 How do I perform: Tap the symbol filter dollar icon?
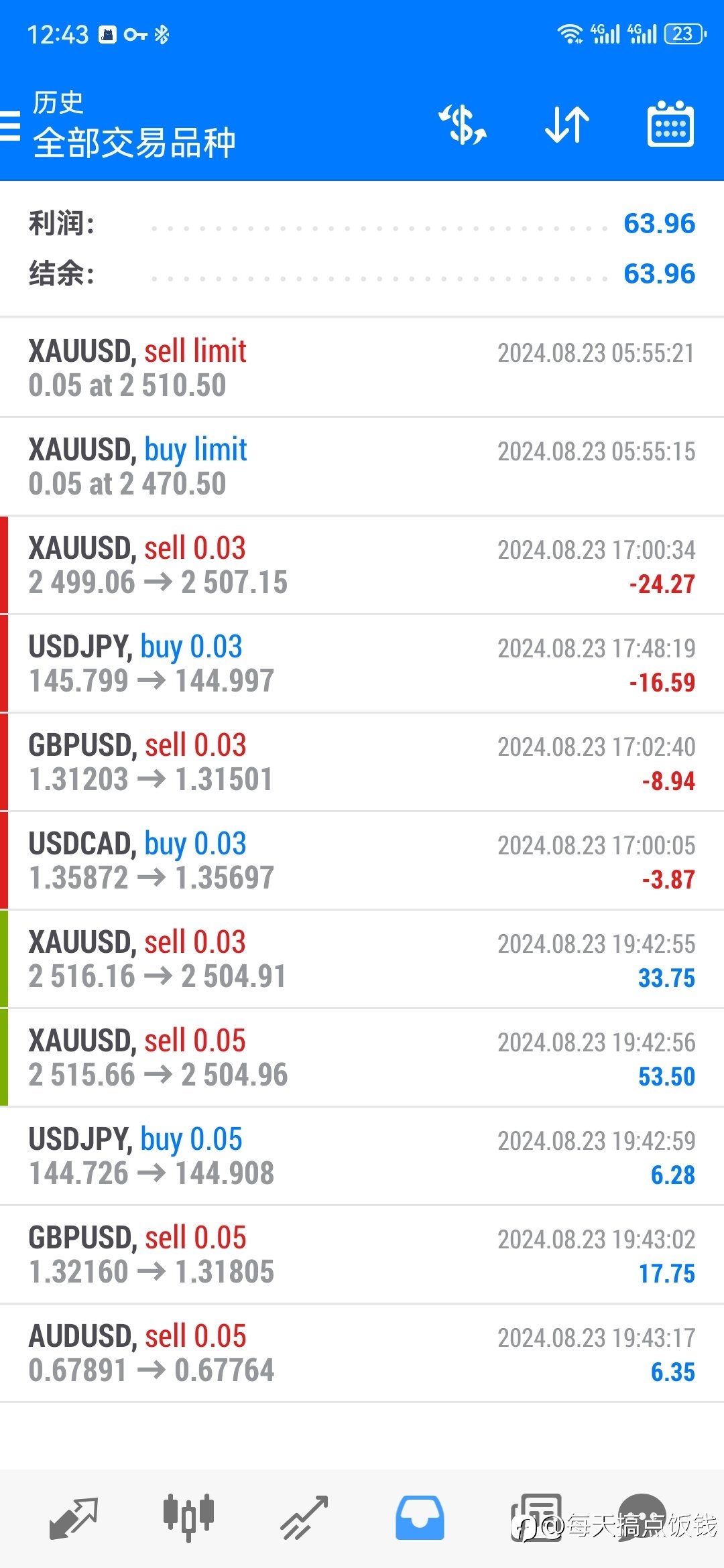click(x=463, y=125)
